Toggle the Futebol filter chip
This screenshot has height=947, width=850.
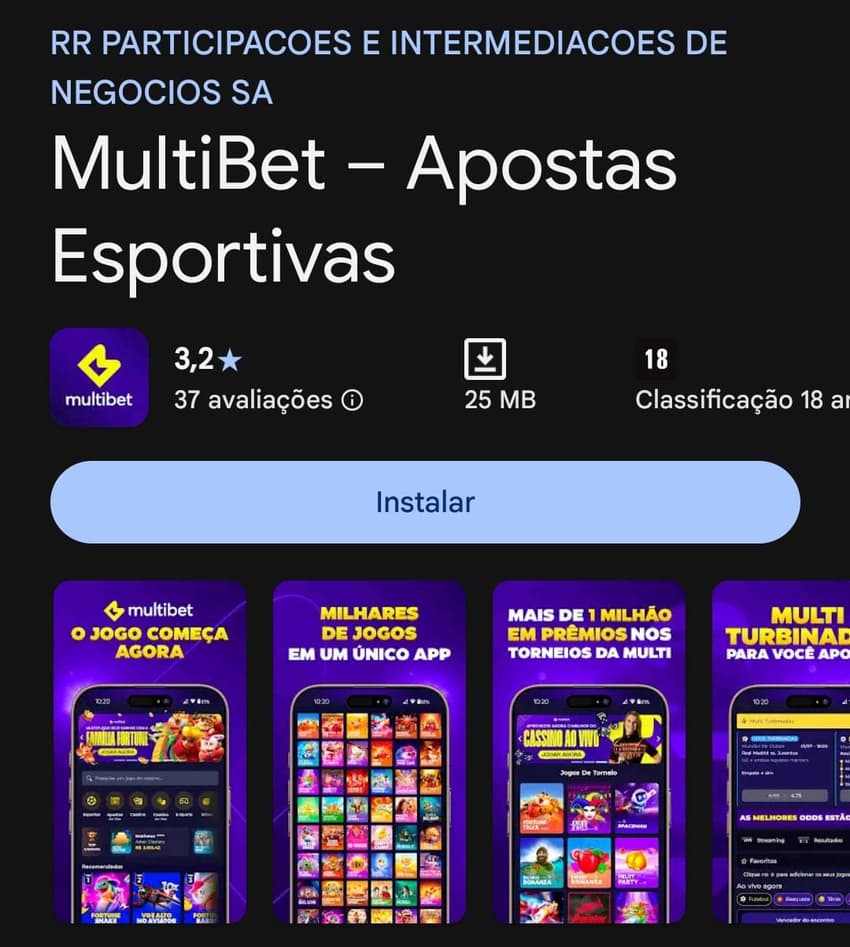pyautogui.click(x=754, y=899)
